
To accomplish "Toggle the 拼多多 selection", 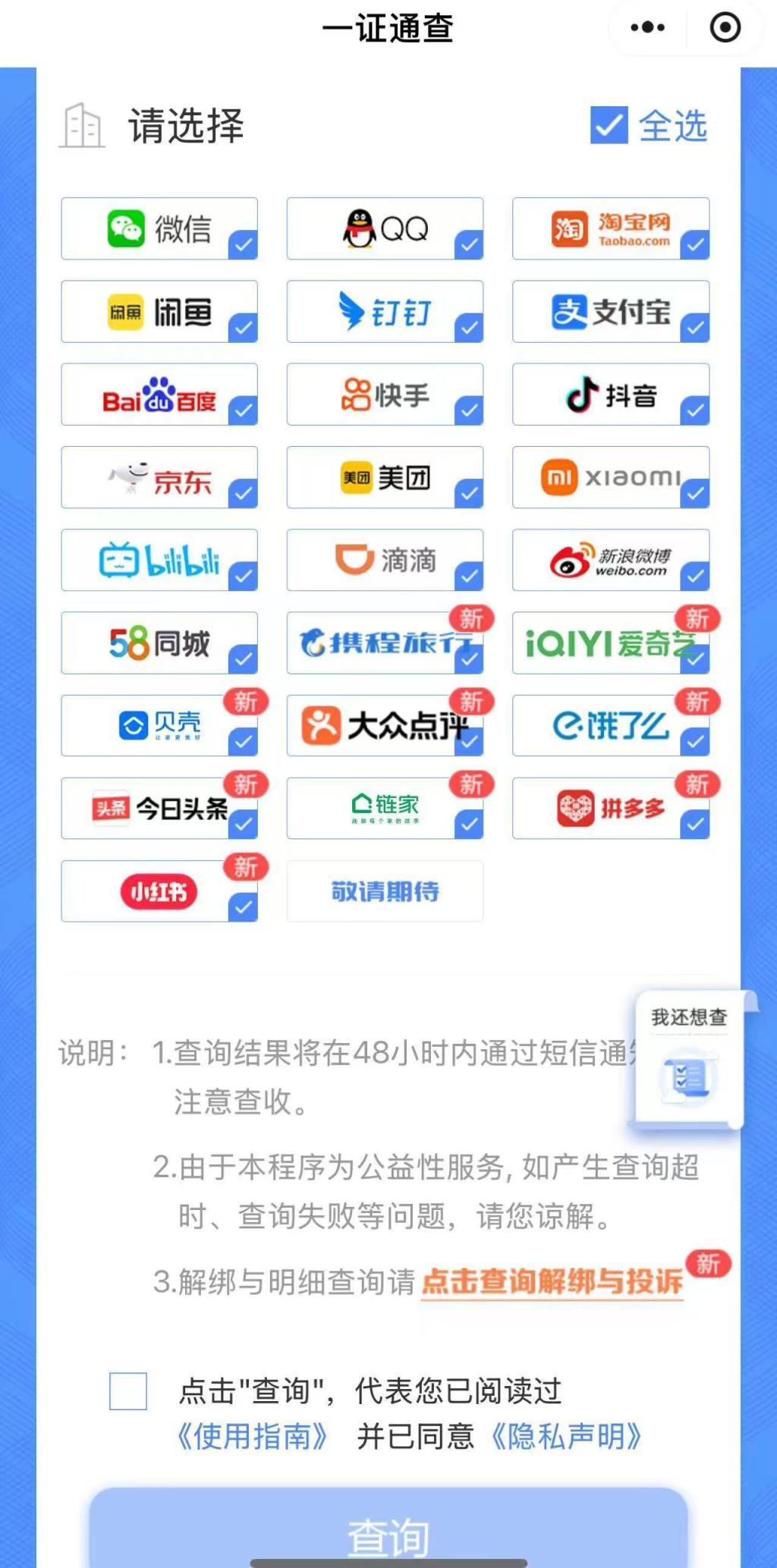I will [x=611, y=809].
